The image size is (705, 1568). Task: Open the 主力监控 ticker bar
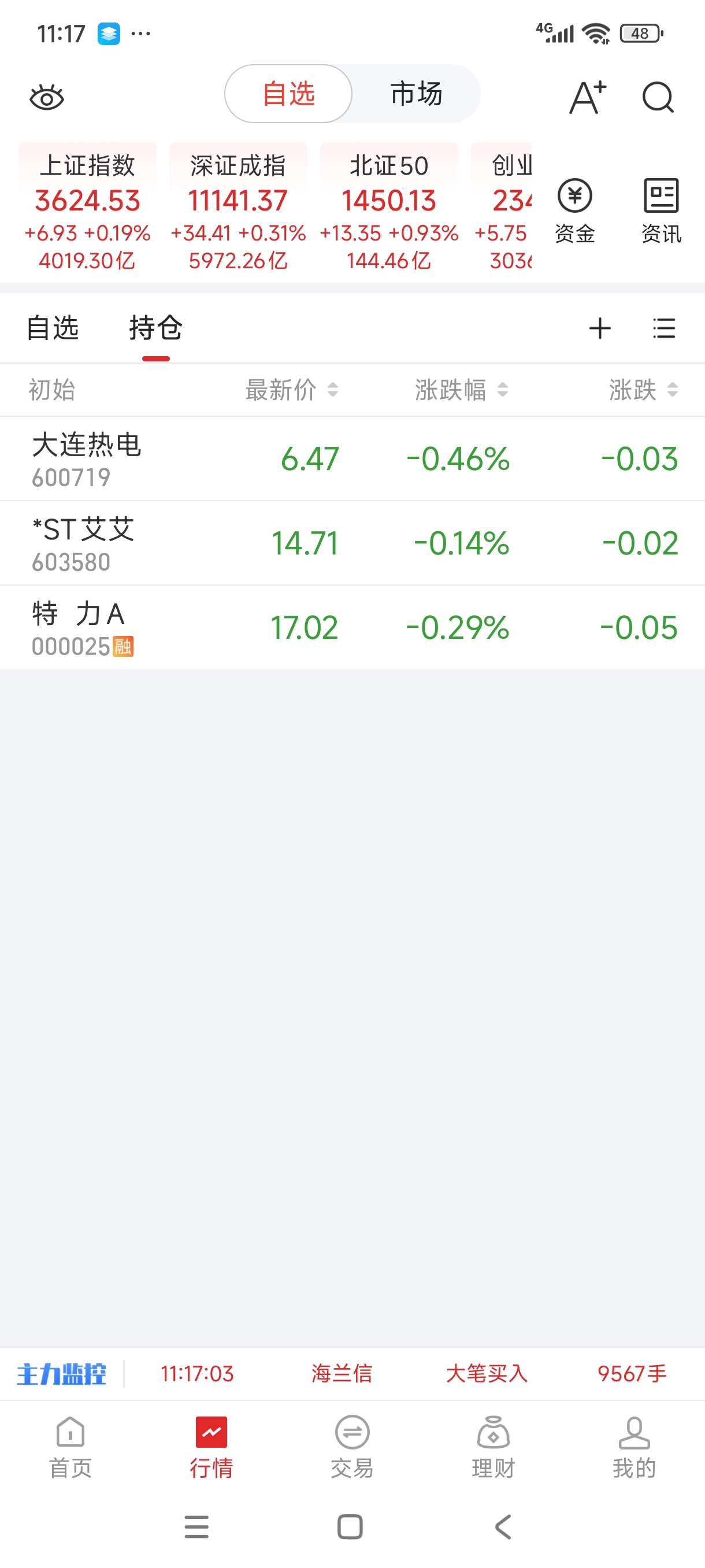353,1374
